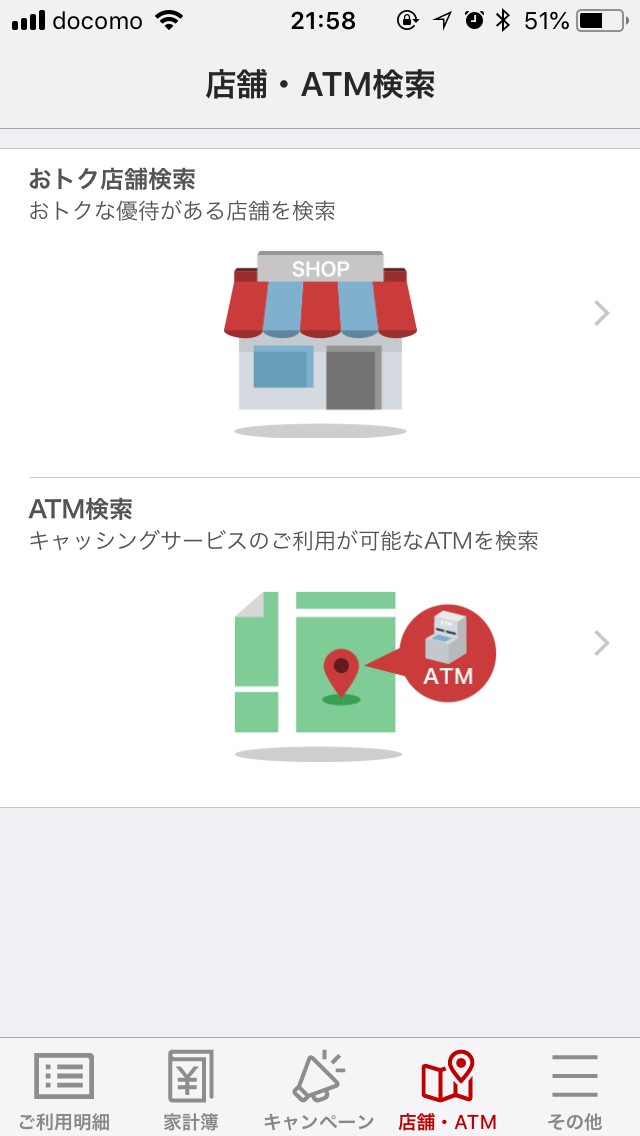Image resolution: width=640 pixels, height=1136 pixels.
Task: Switch to the ご利用明細 tab
Action: coord(64,1088)
